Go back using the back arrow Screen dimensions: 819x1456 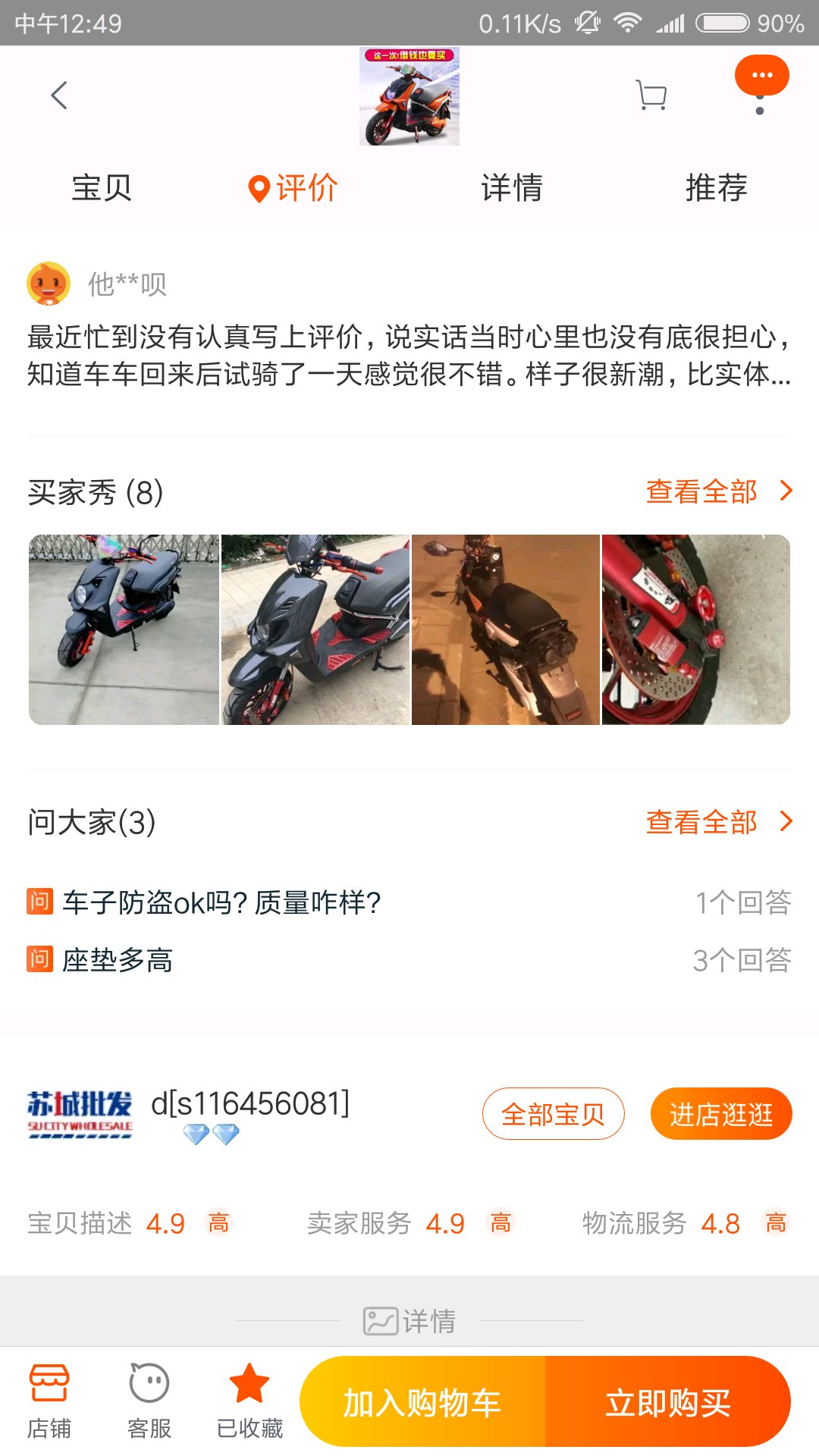point(59,96)
